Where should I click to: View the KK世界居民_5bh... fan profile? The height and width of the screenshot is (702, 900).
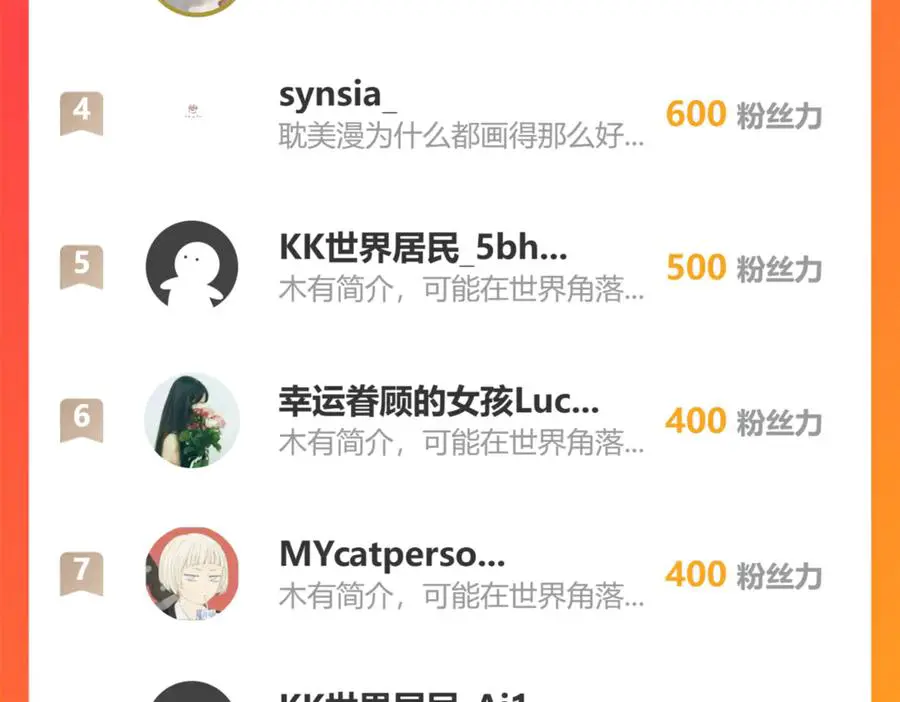pyautogui.click(x=423, y=249)
